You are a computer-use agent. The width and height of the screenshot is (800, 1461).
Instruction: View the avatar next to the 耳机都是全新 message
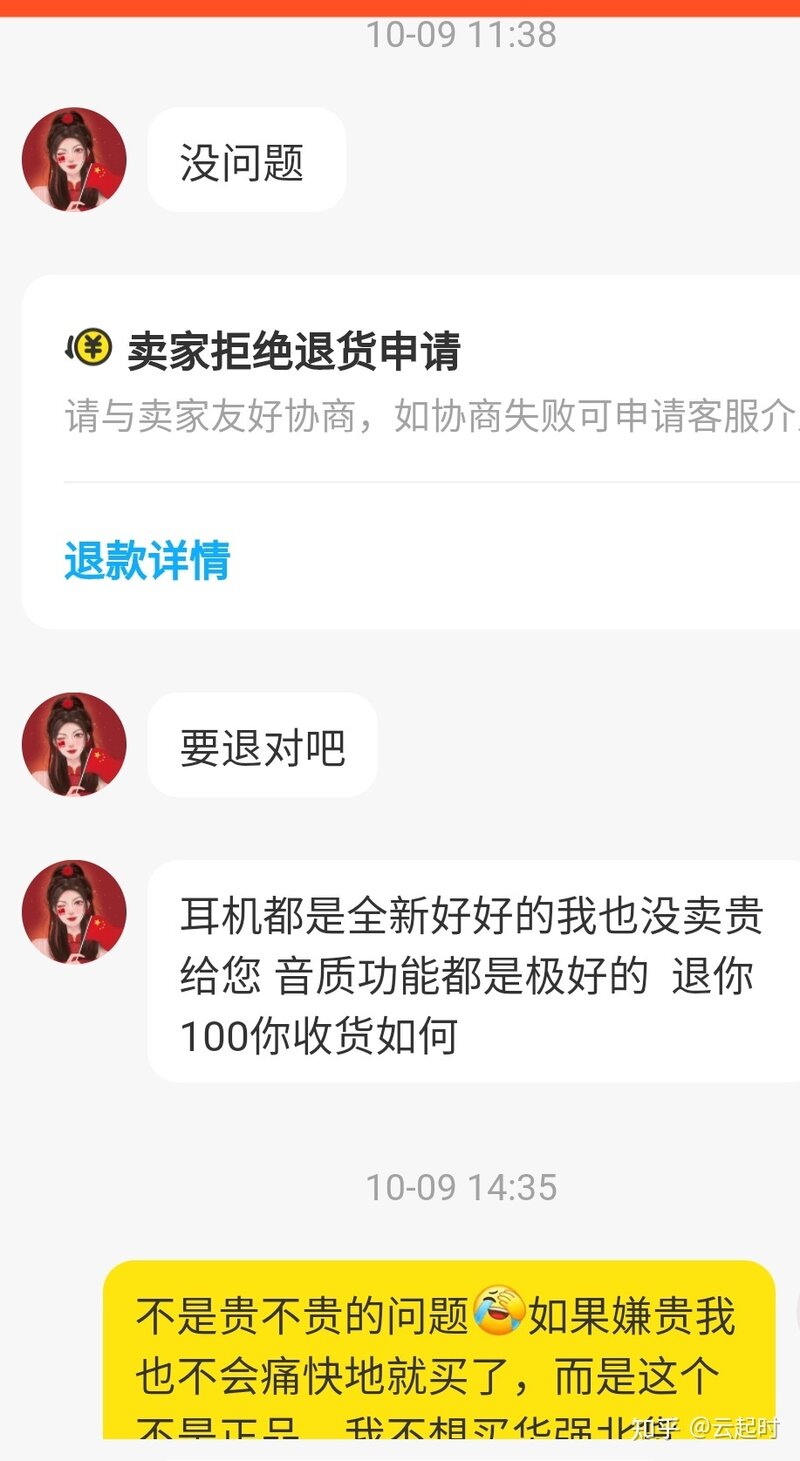(74, 912)
